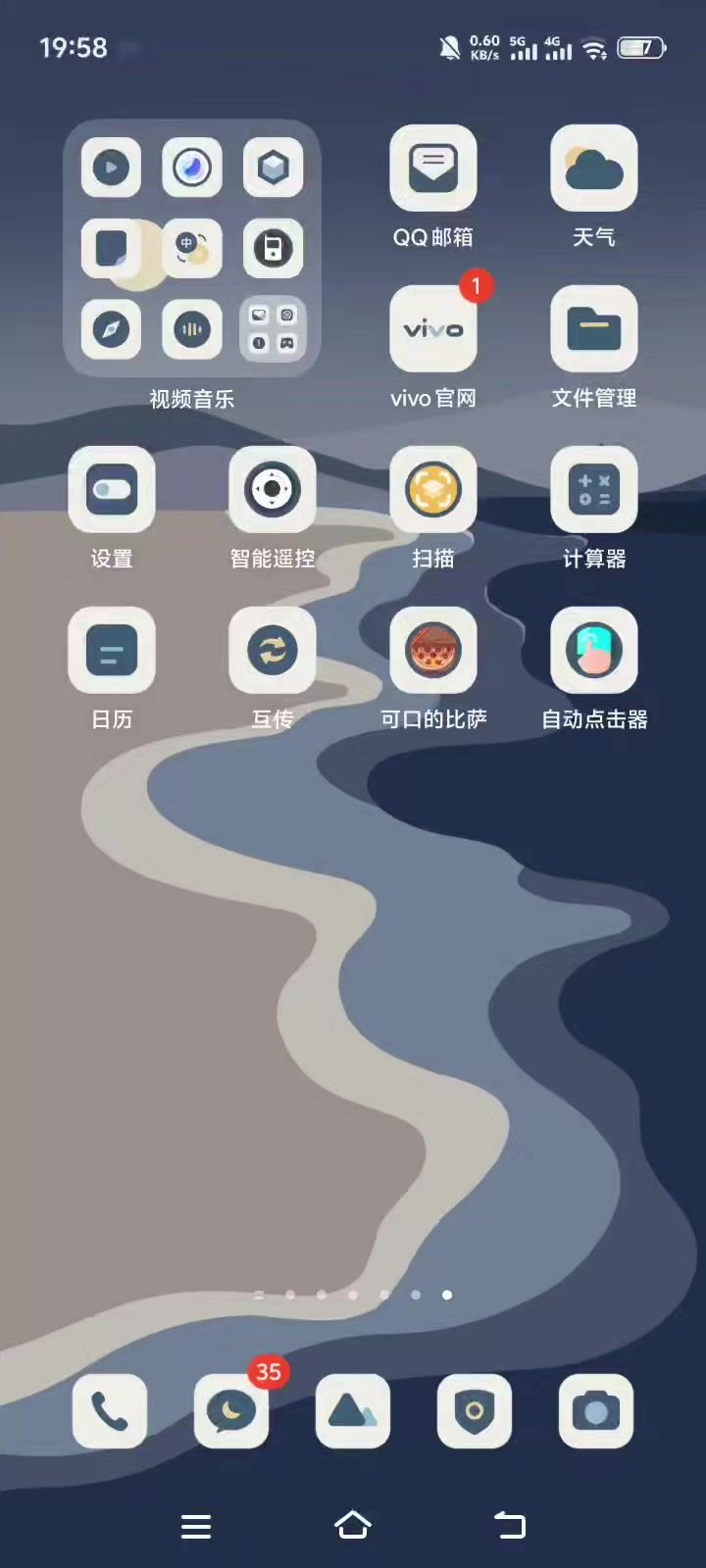Viewport: 706px width, 1568px height.
Task: Open 设置 settings app
Action: point(112,490)
